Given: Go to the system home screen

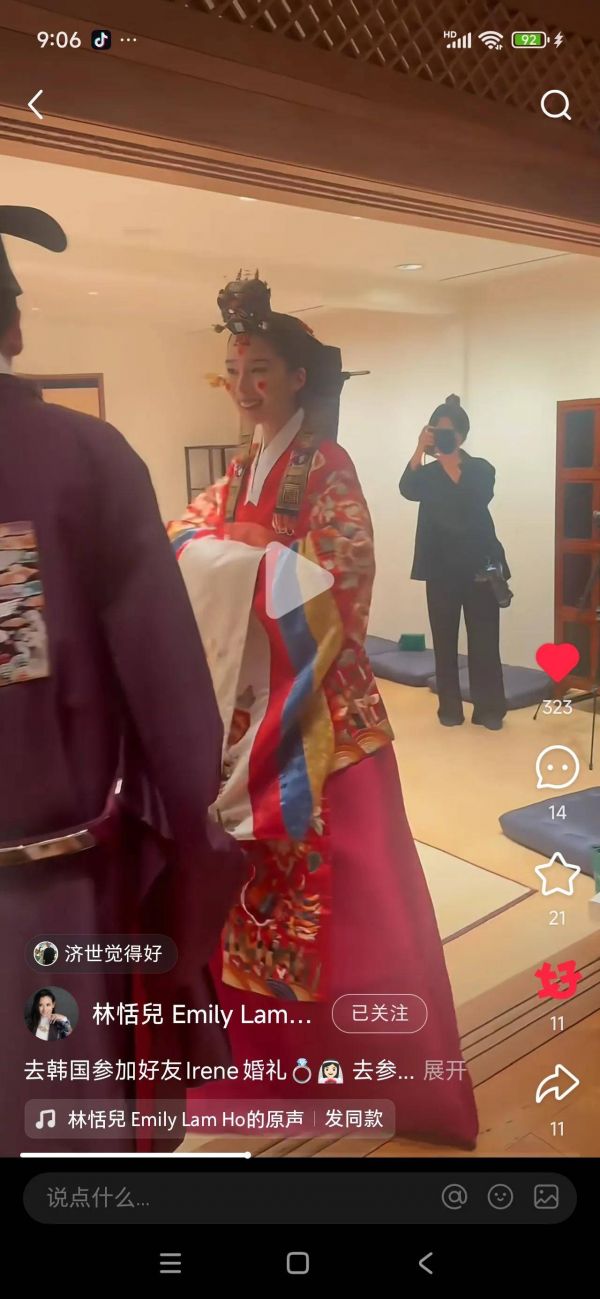Looking at the screenshot, I should pos(298,1263).
